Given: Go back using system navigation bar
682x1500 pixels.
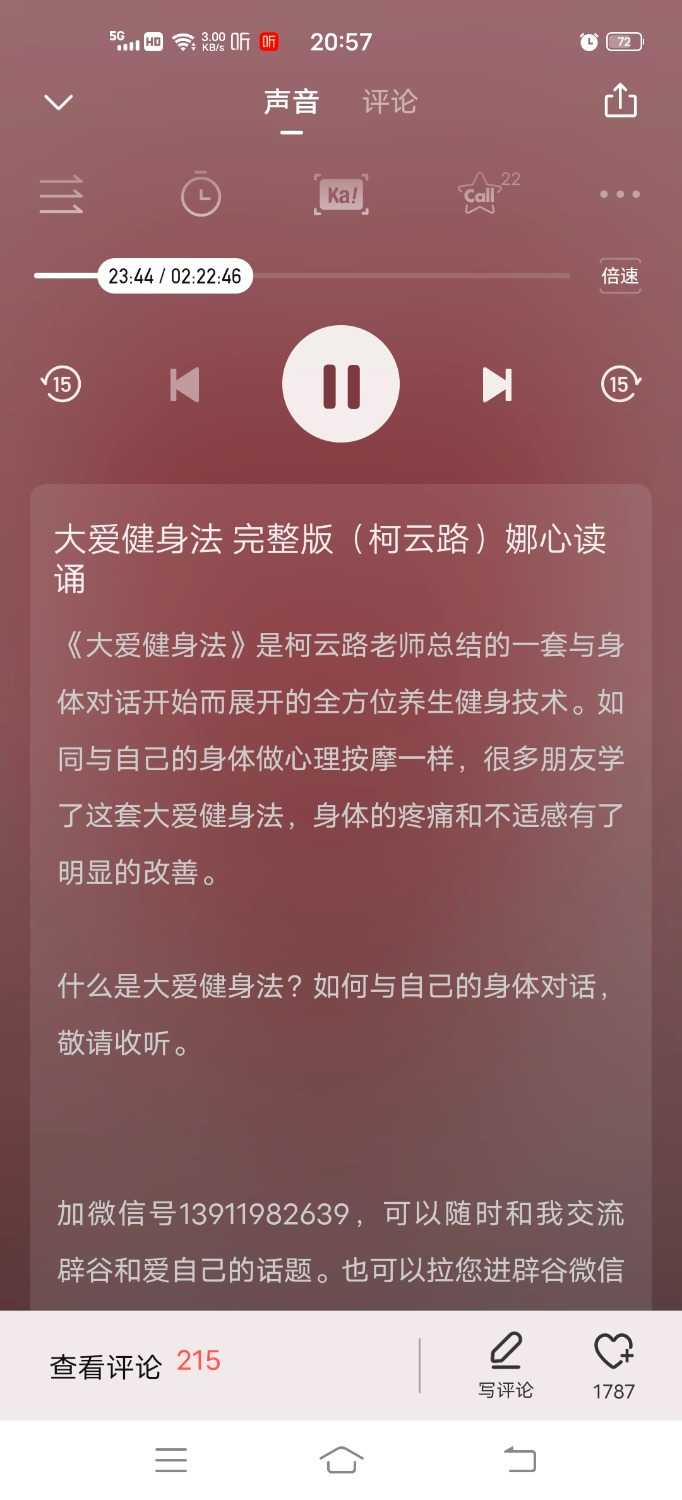Looking at the screenshot, I should (519, 1460).
